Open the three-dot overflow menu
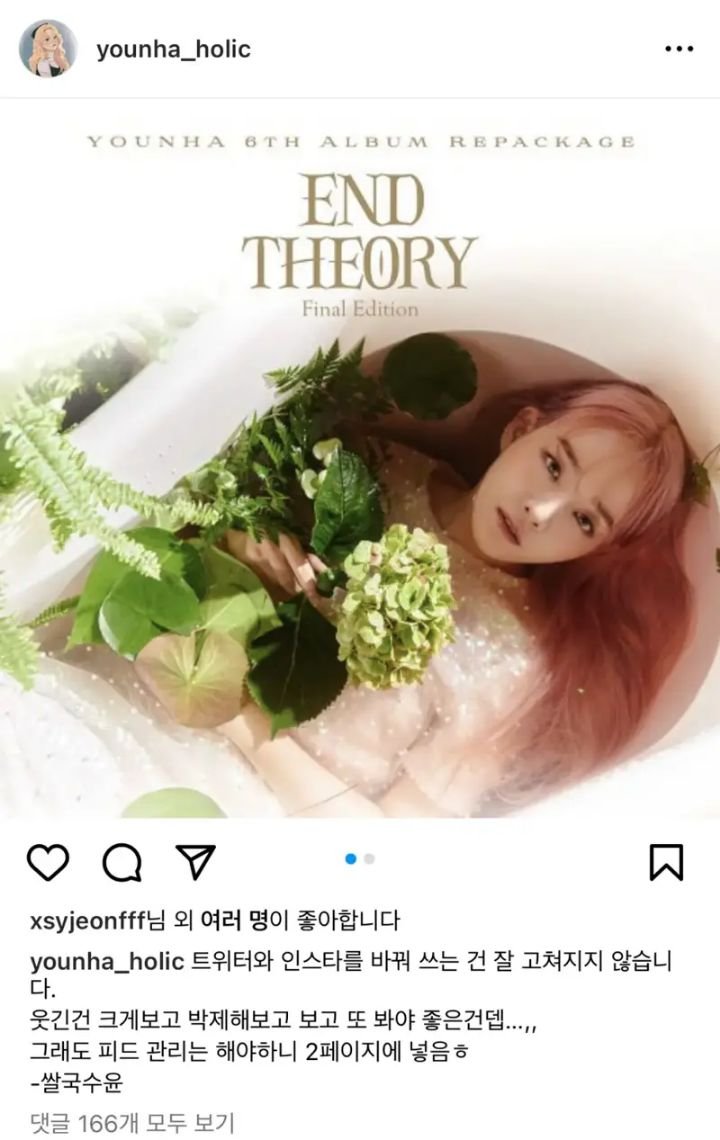 [679, 49]
